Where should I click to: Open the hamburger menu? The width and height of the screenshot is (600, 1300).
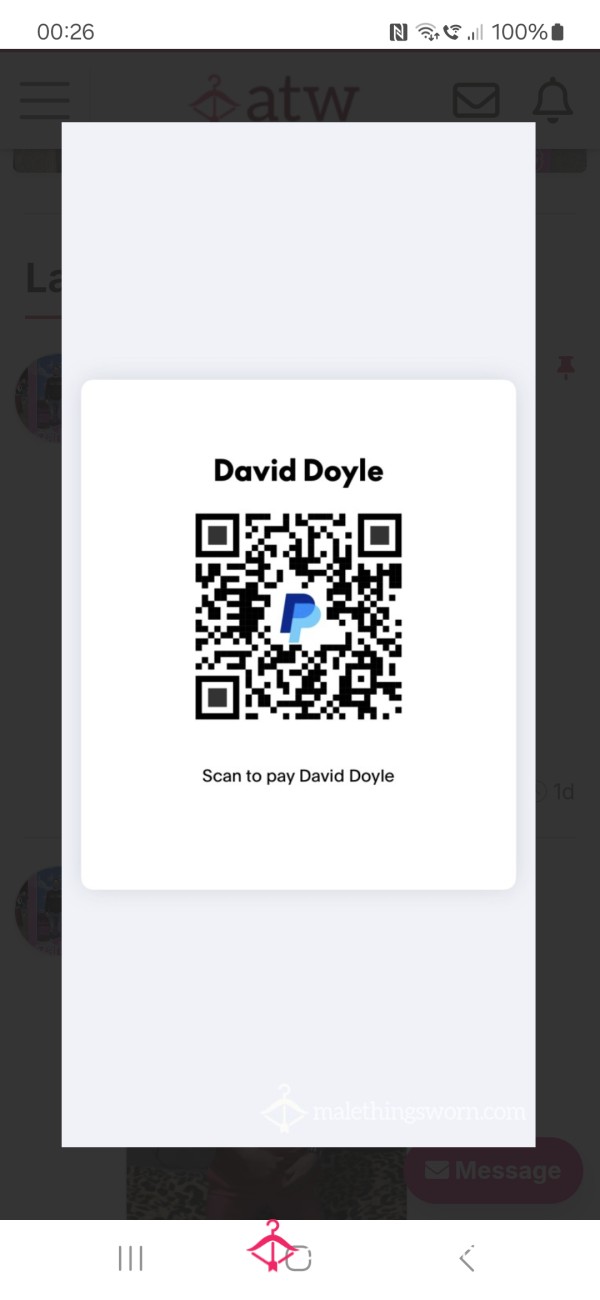(x=45, y=100)
